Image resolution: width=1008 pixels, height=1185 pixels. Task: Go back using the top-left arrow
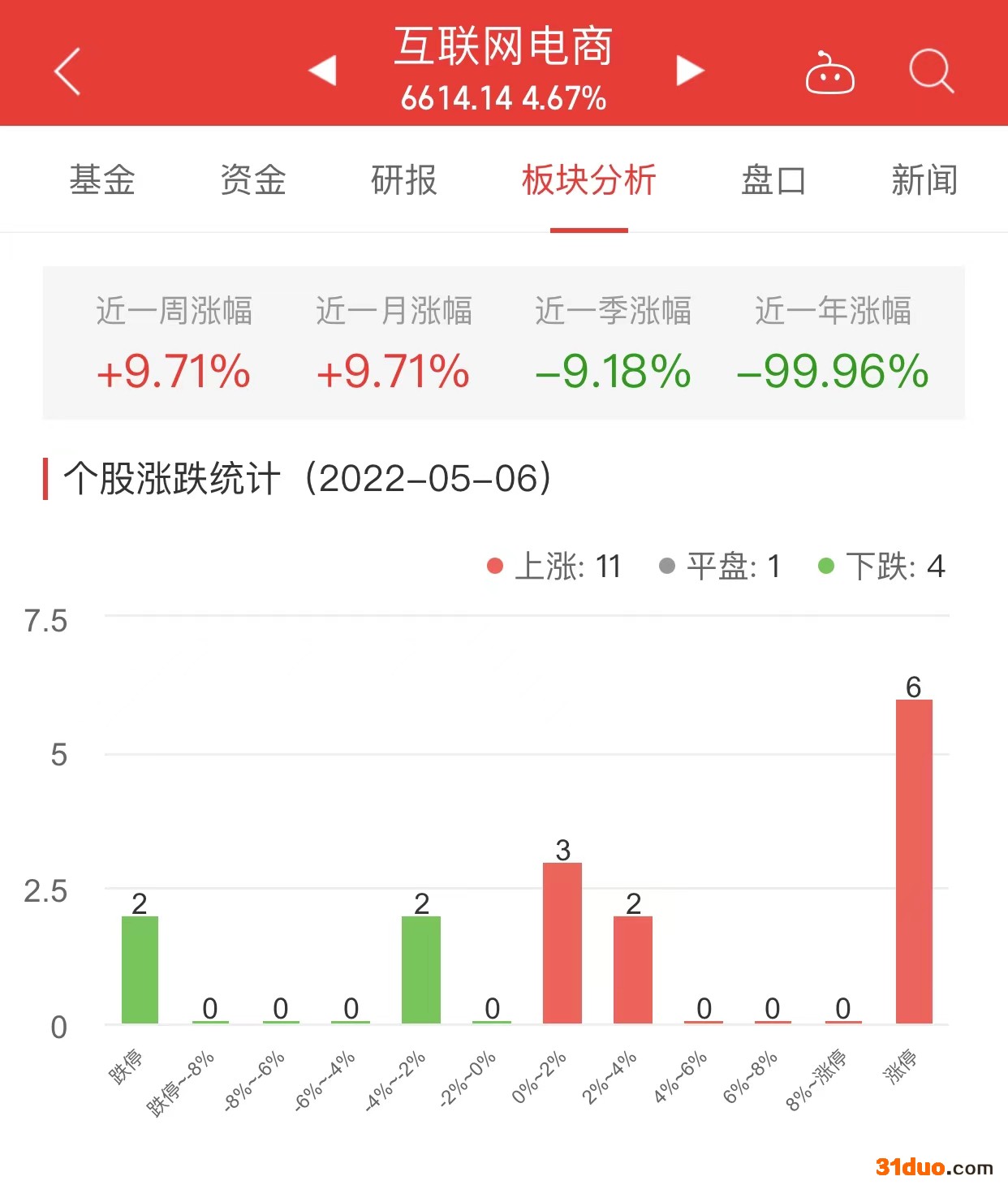(x=67, y=71)
